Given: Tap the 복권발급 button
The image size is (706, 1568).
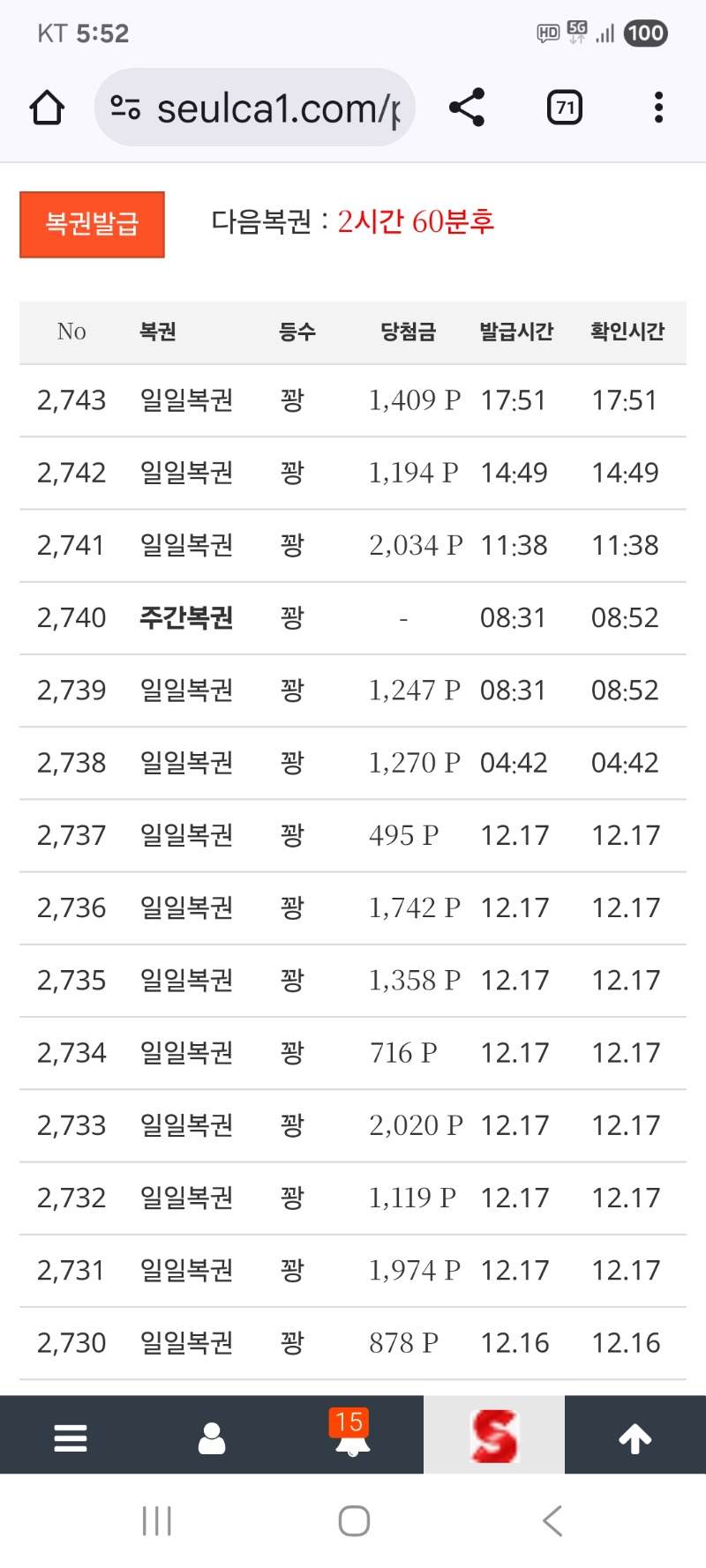Looking at the screenshot, I should (92, 224).
